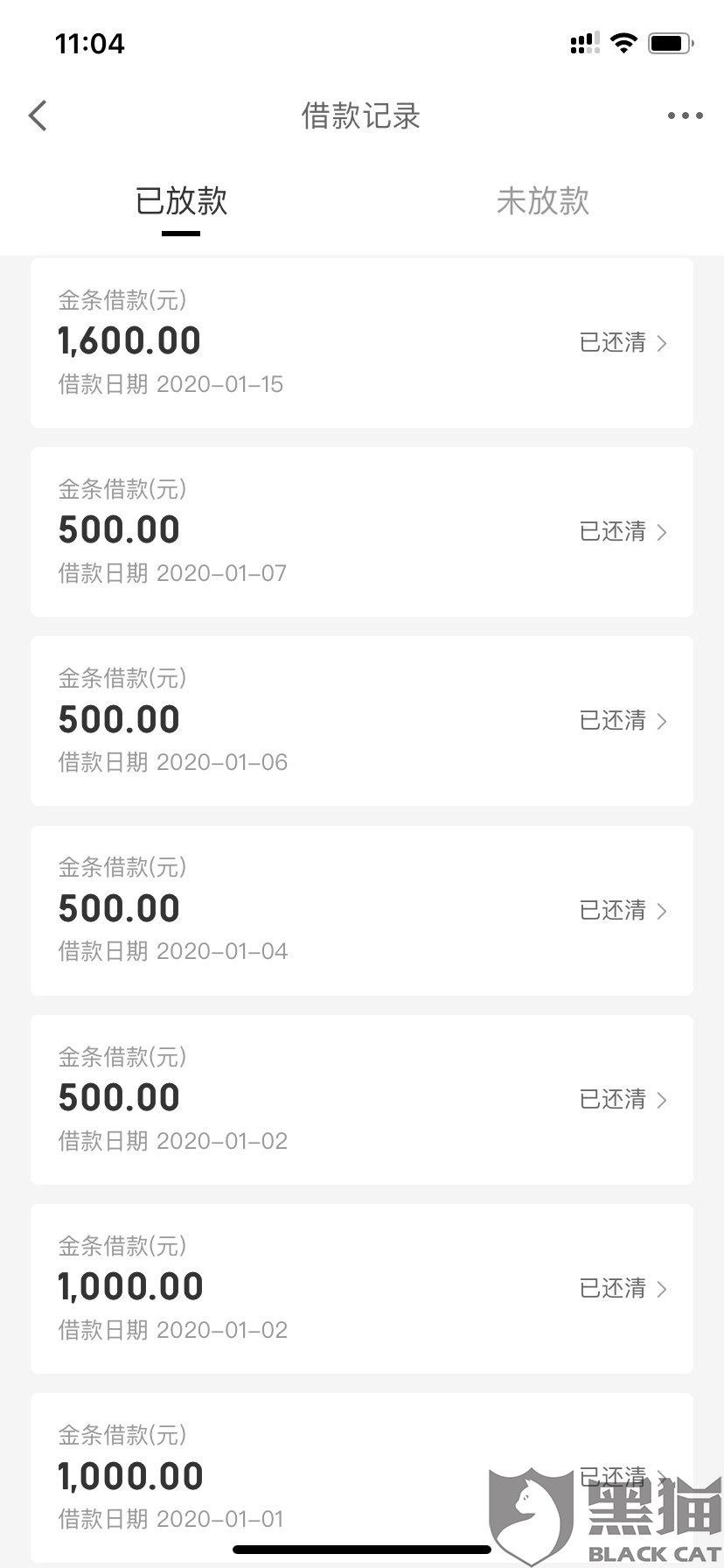This screenshot has height=1568, width=724.
Task: Go back from 借款记录 page
Action: [38, 115]
